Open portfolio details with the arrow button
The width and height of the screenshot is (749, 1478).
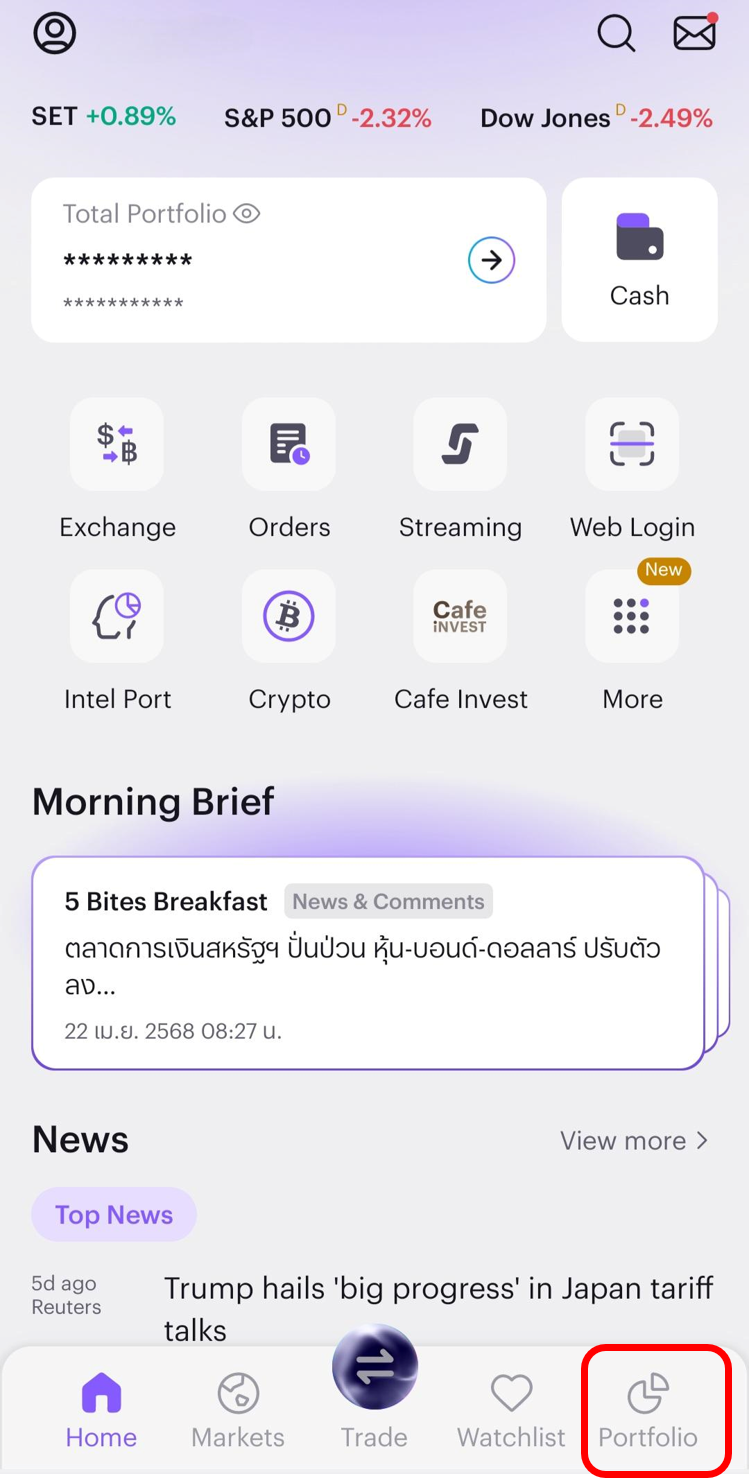[491, 261]
